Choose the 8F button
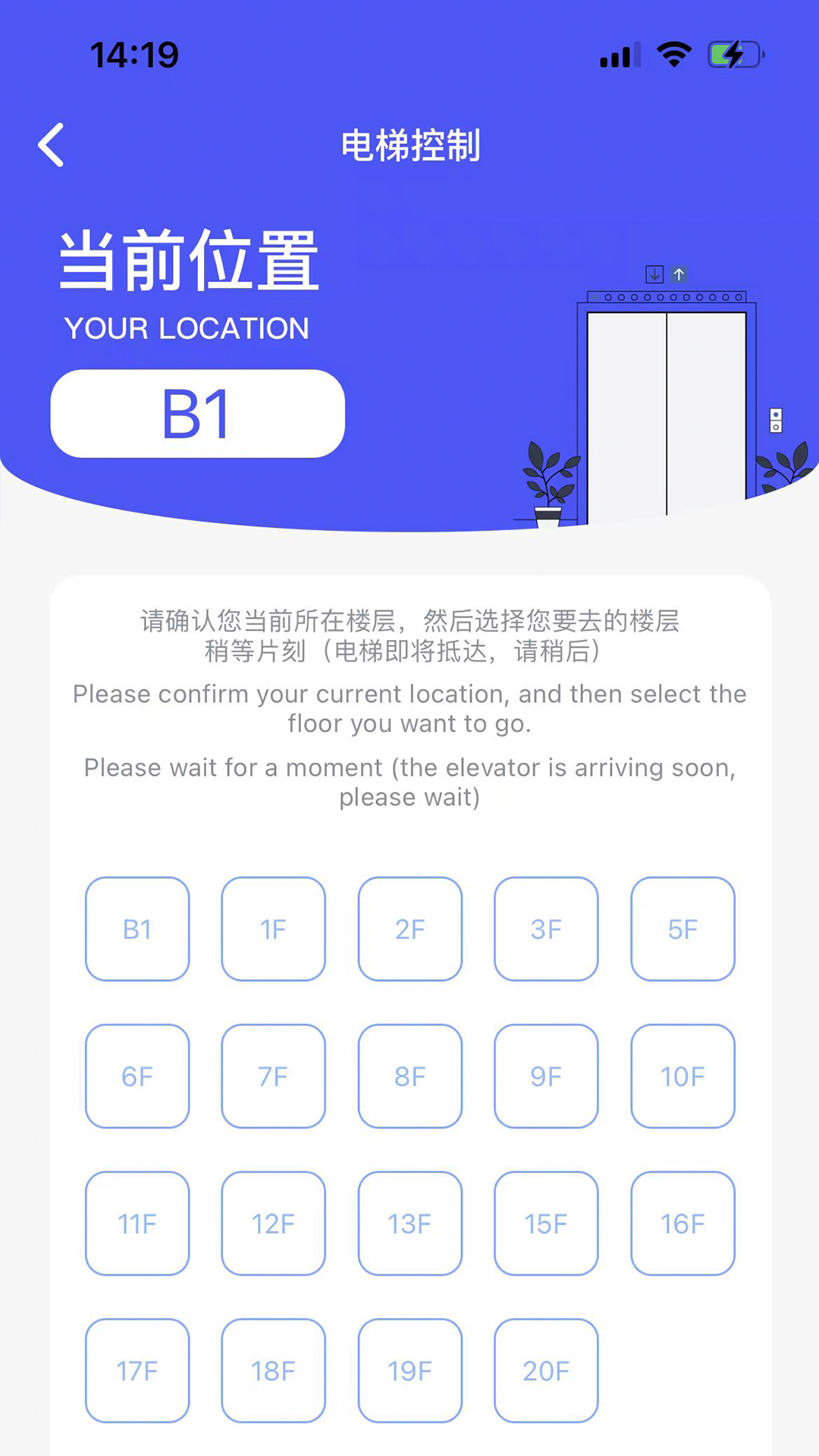The height and width of the screenshot is (1456, 819). (x=410, y=1076)
